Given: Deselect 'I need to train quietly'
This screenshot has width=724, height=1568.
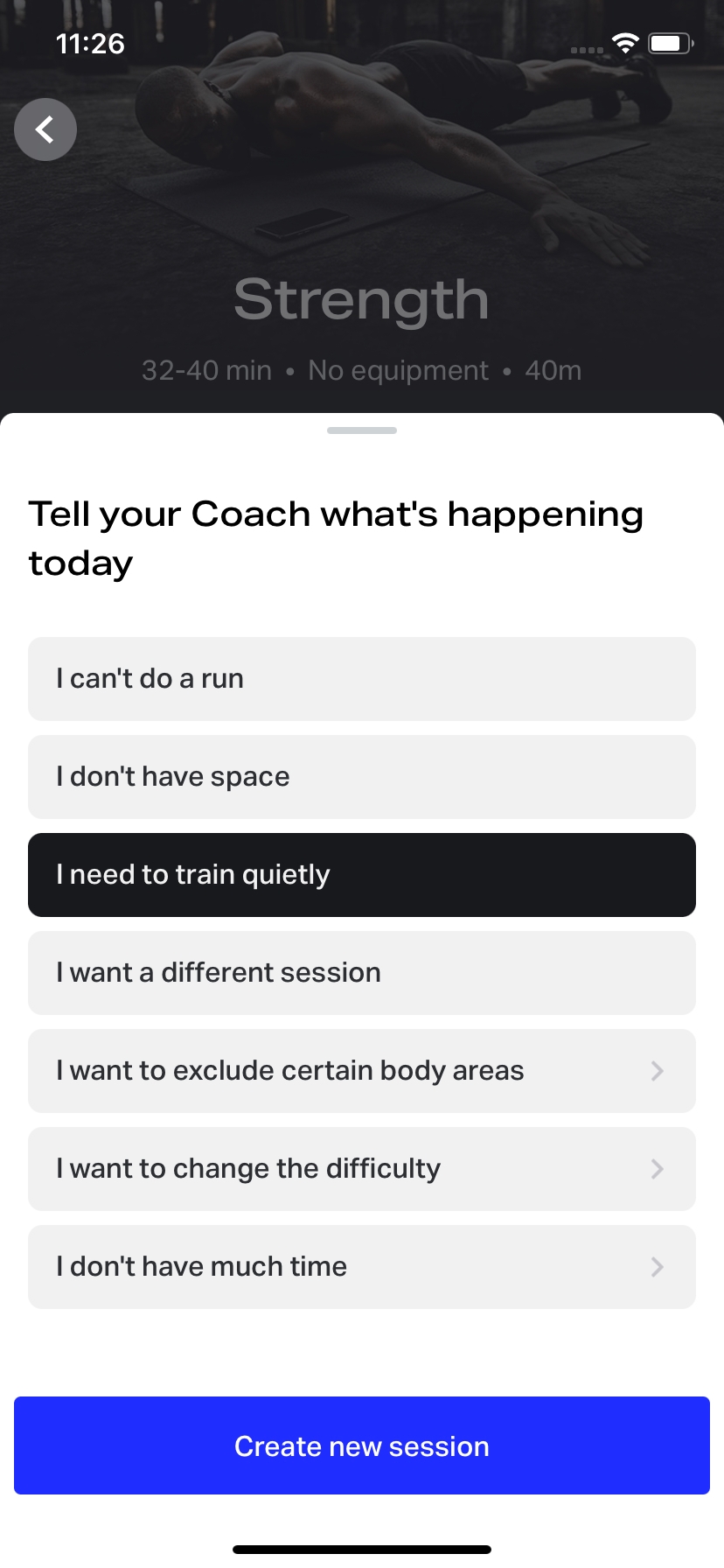Looking at the screenshot, I should point(361,875).
